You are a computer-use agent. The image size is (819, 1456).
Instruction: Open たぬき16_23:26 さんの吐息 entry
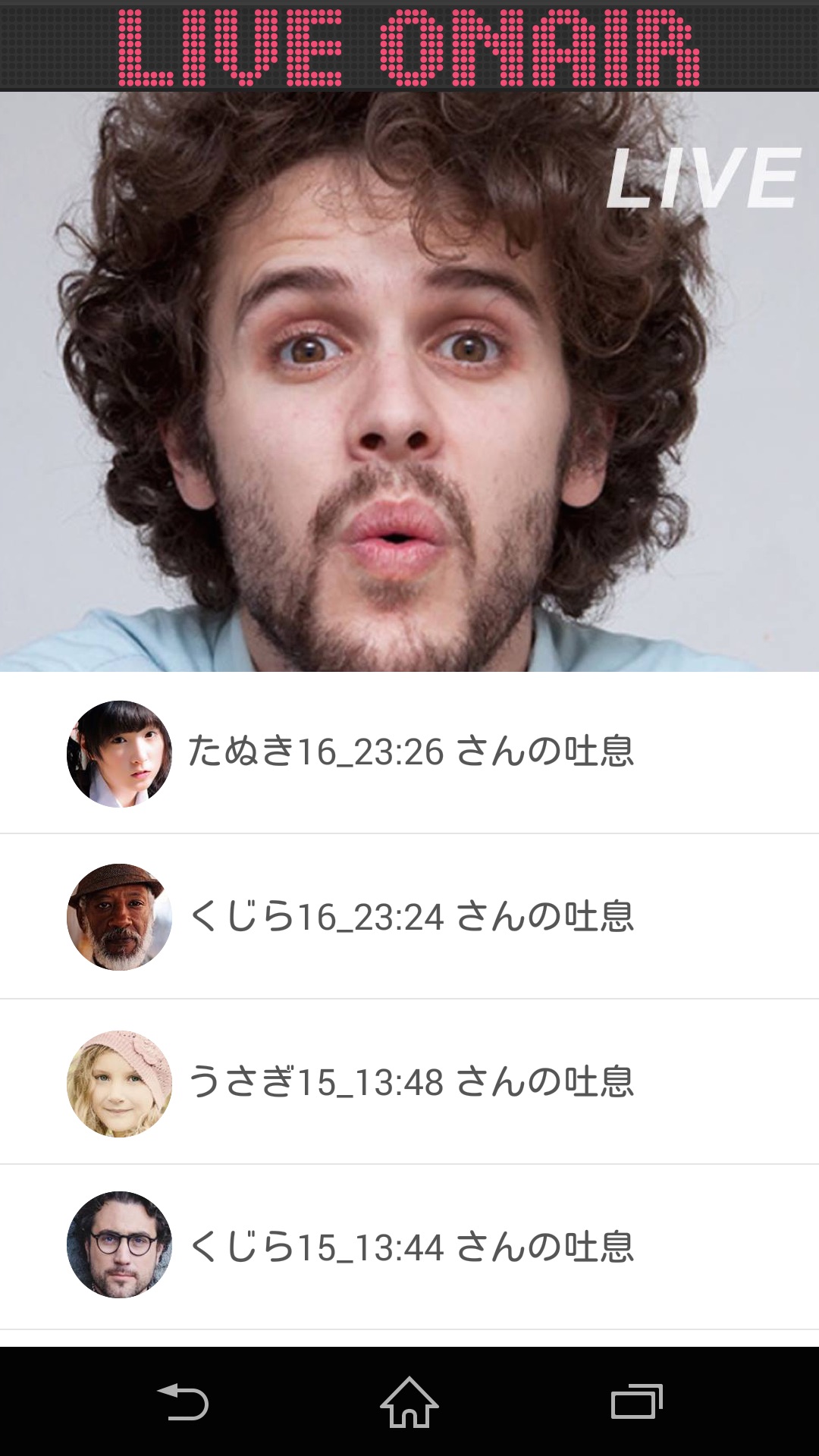pos(409,752)
